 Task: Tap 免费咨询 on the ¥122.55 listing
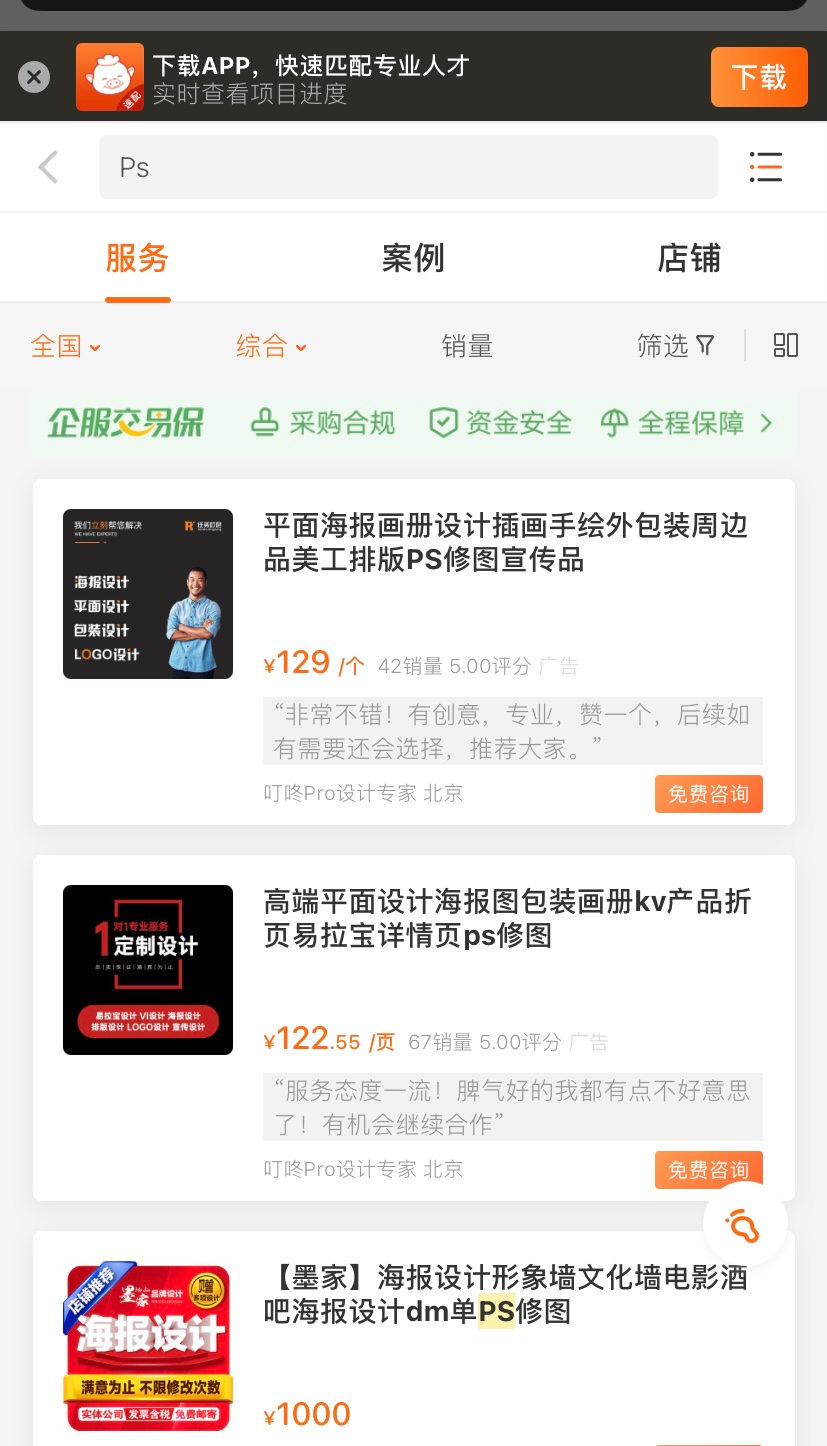coord(709,1169)
